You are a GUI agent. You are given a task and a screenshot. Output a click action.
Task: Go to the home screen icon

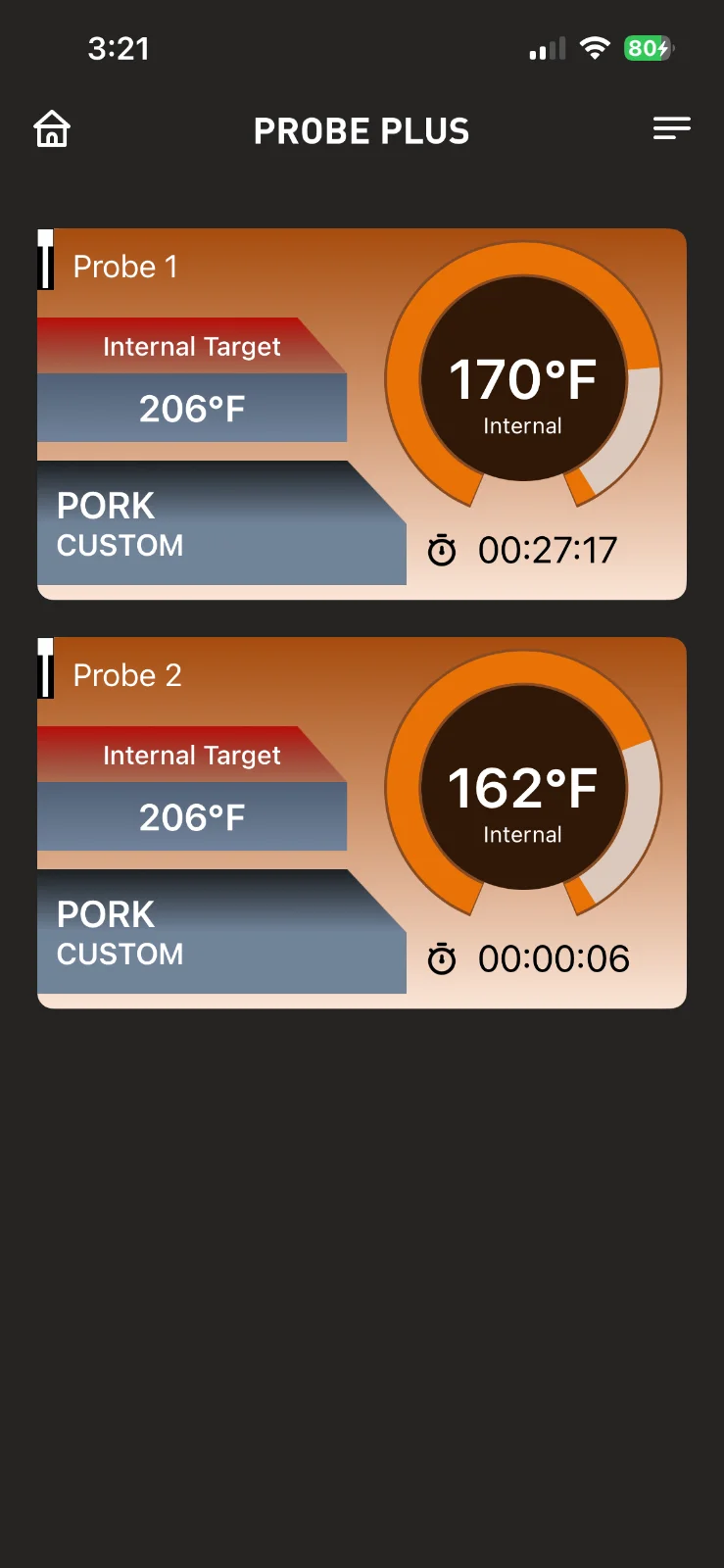pyautogui.click(x=52, y=128)
